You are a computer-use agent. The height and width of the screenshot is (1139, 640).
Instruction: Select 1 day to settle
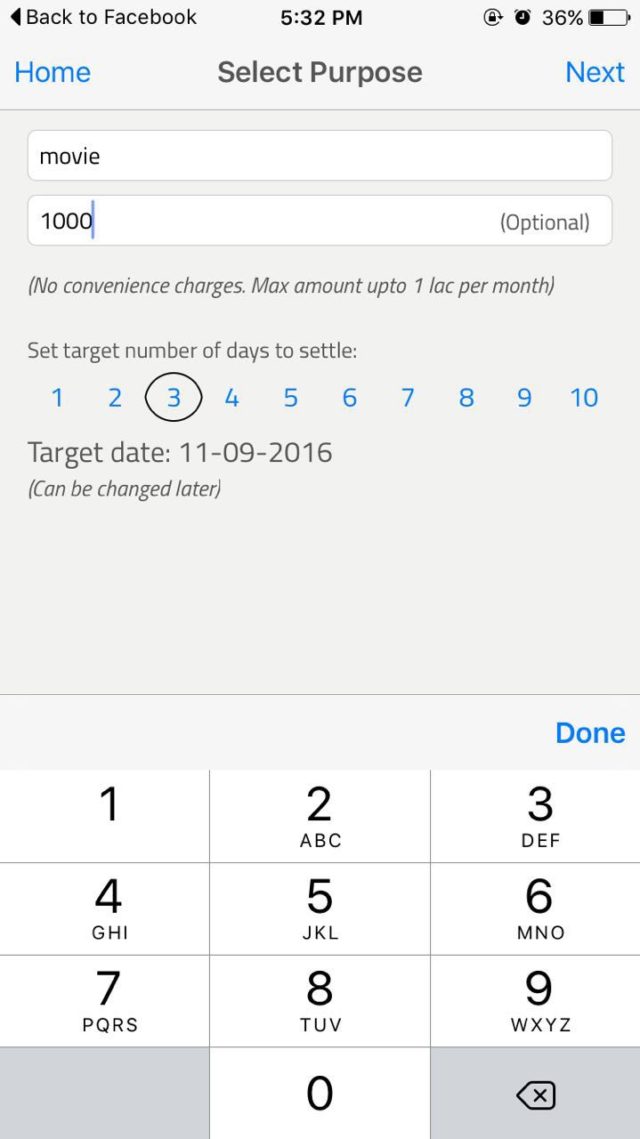click(57, 398)
